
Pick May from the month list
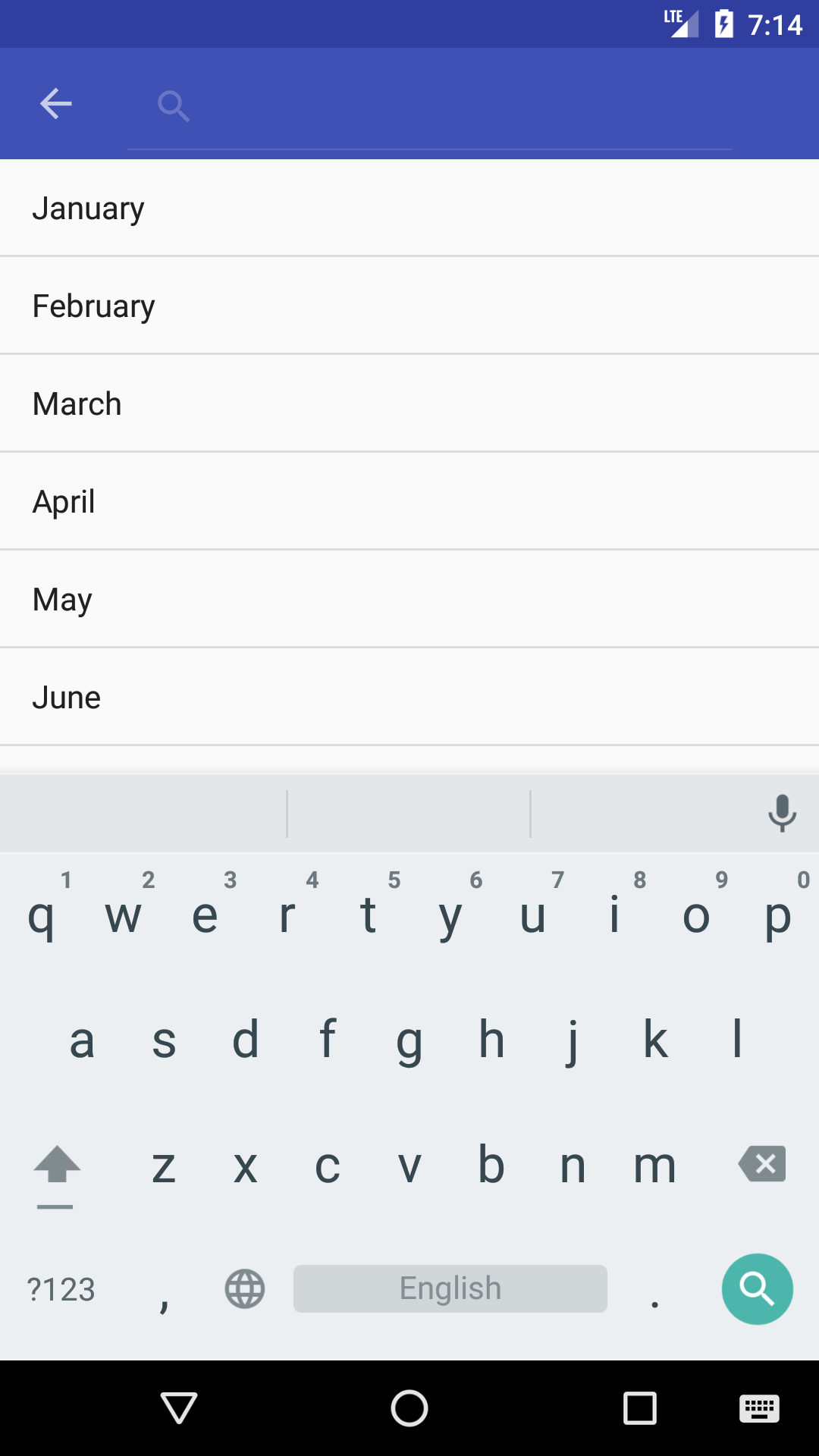click(x=409, y=599)
